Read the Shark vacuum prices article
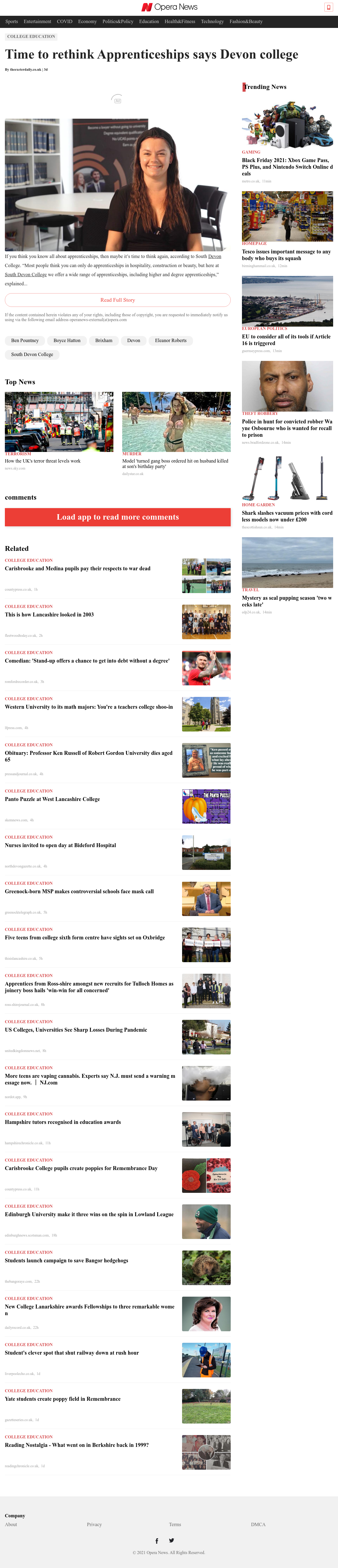Image resolution: width=338 pixels, height=1568 pixels. pos(287,516)
